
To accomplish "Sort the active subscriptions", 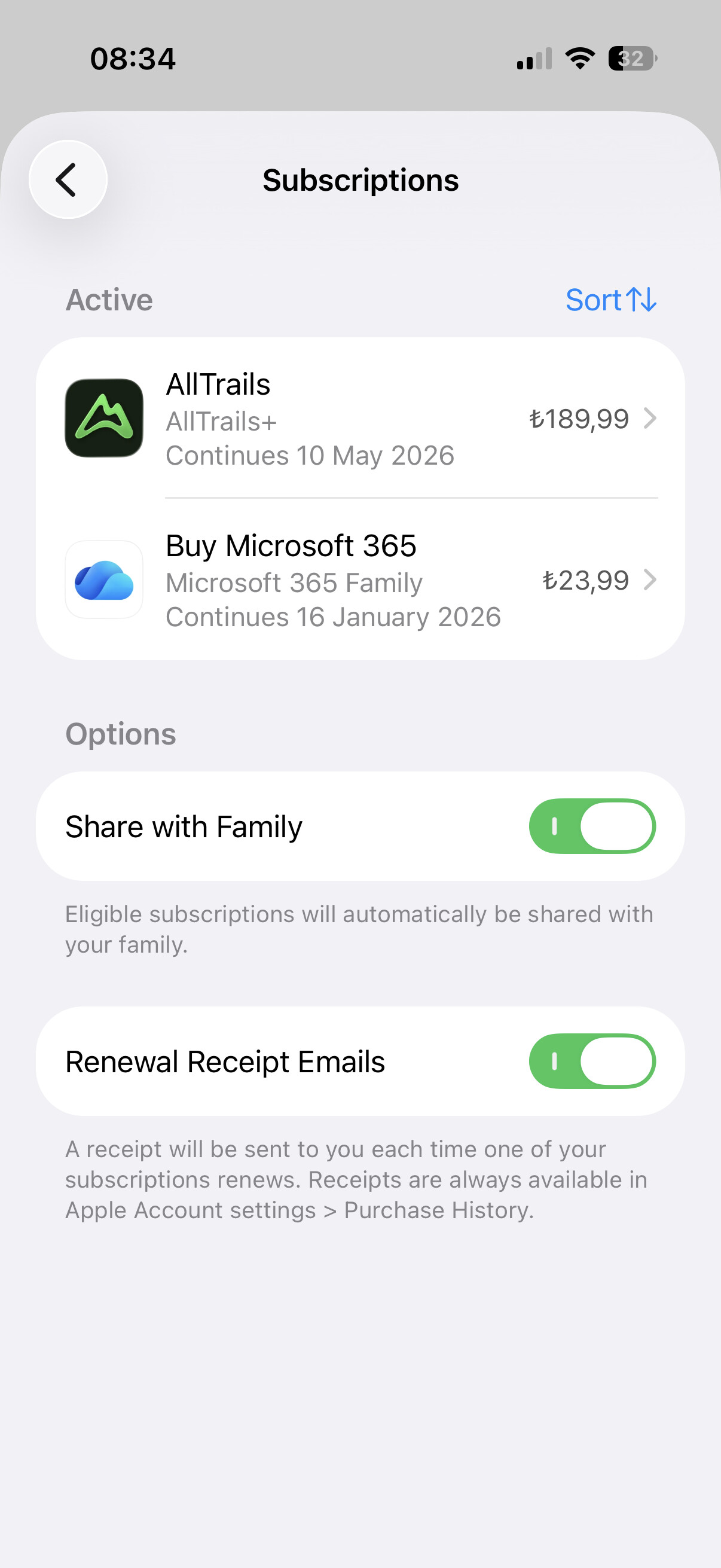I will (x=610, y=300).
